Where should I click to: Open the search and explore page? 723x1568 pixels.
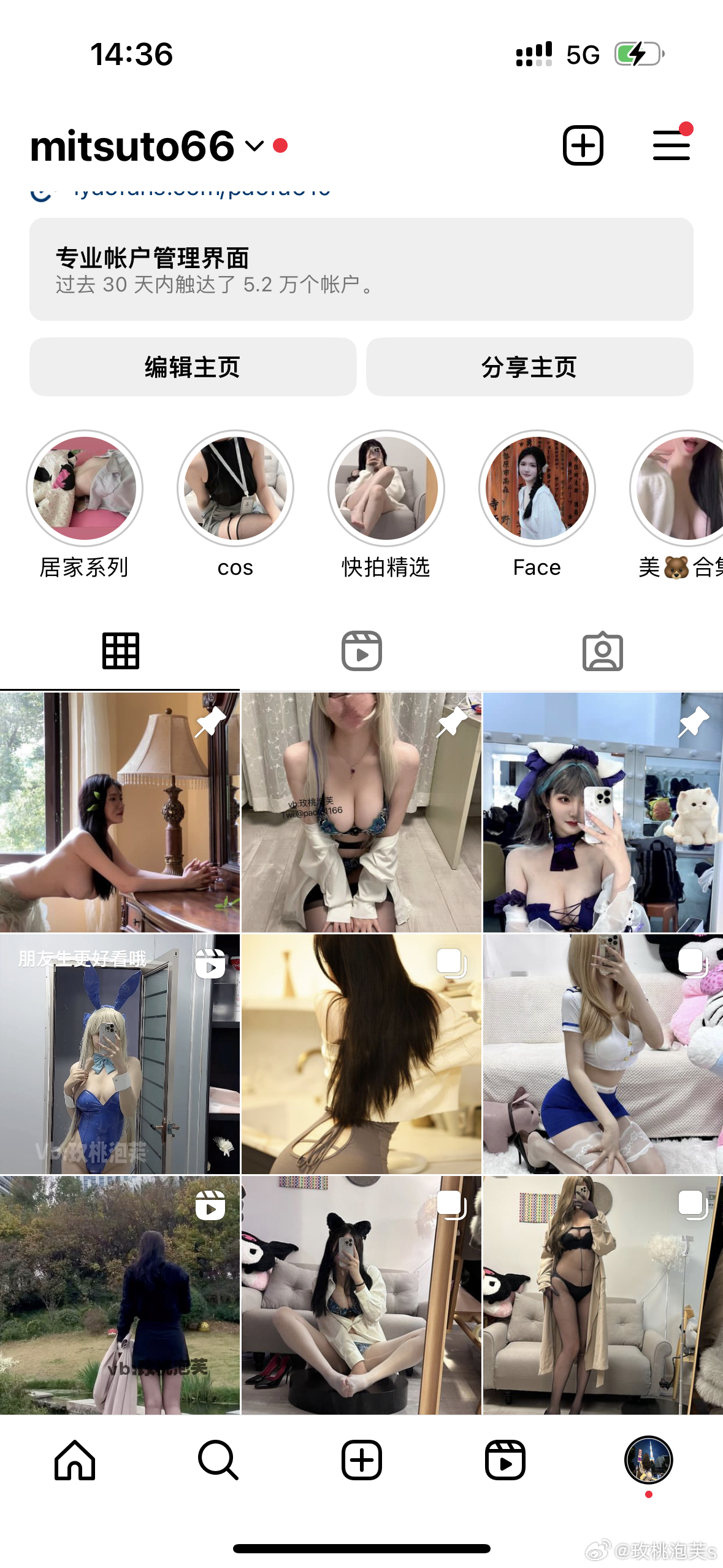click(x=218, y=1460)
